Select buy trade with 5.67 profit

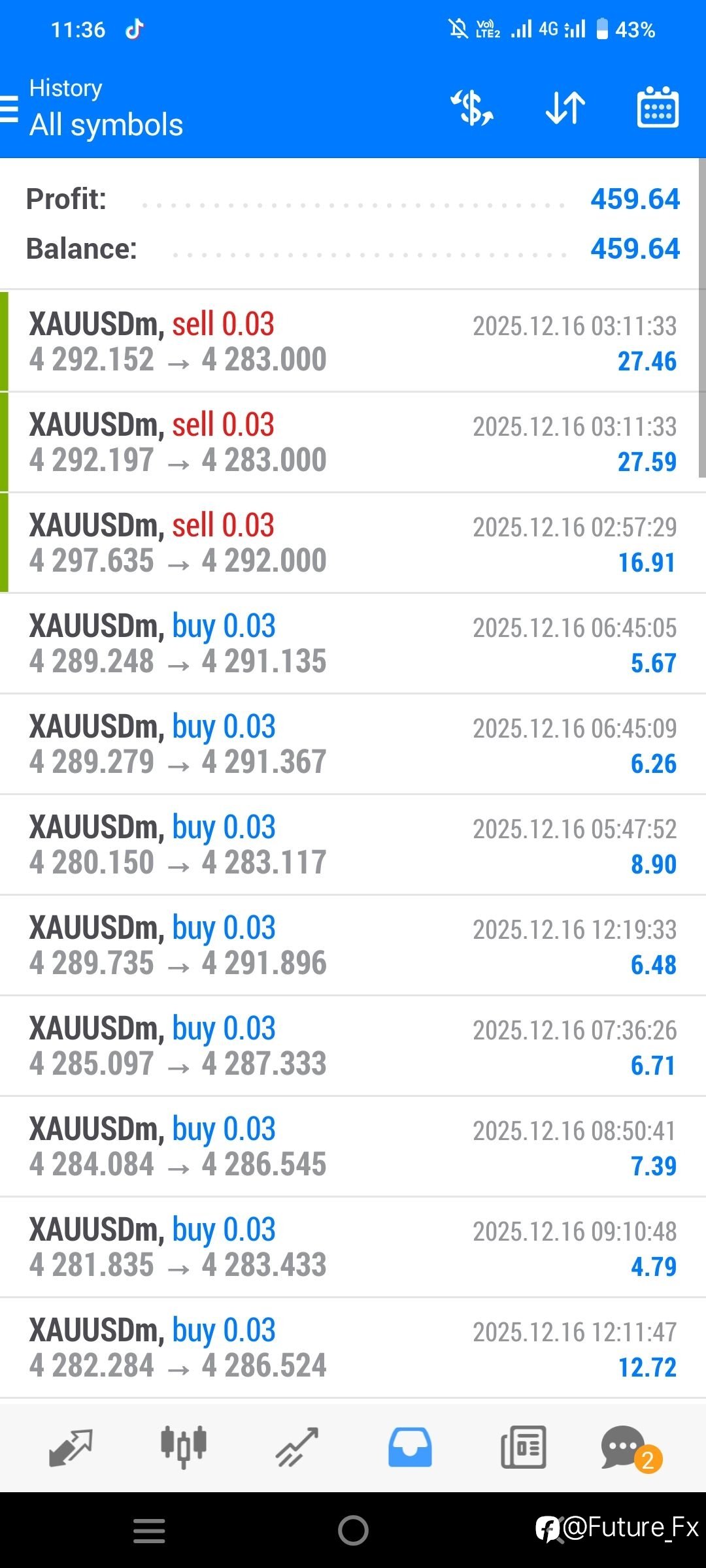click(x=353, y=643)
